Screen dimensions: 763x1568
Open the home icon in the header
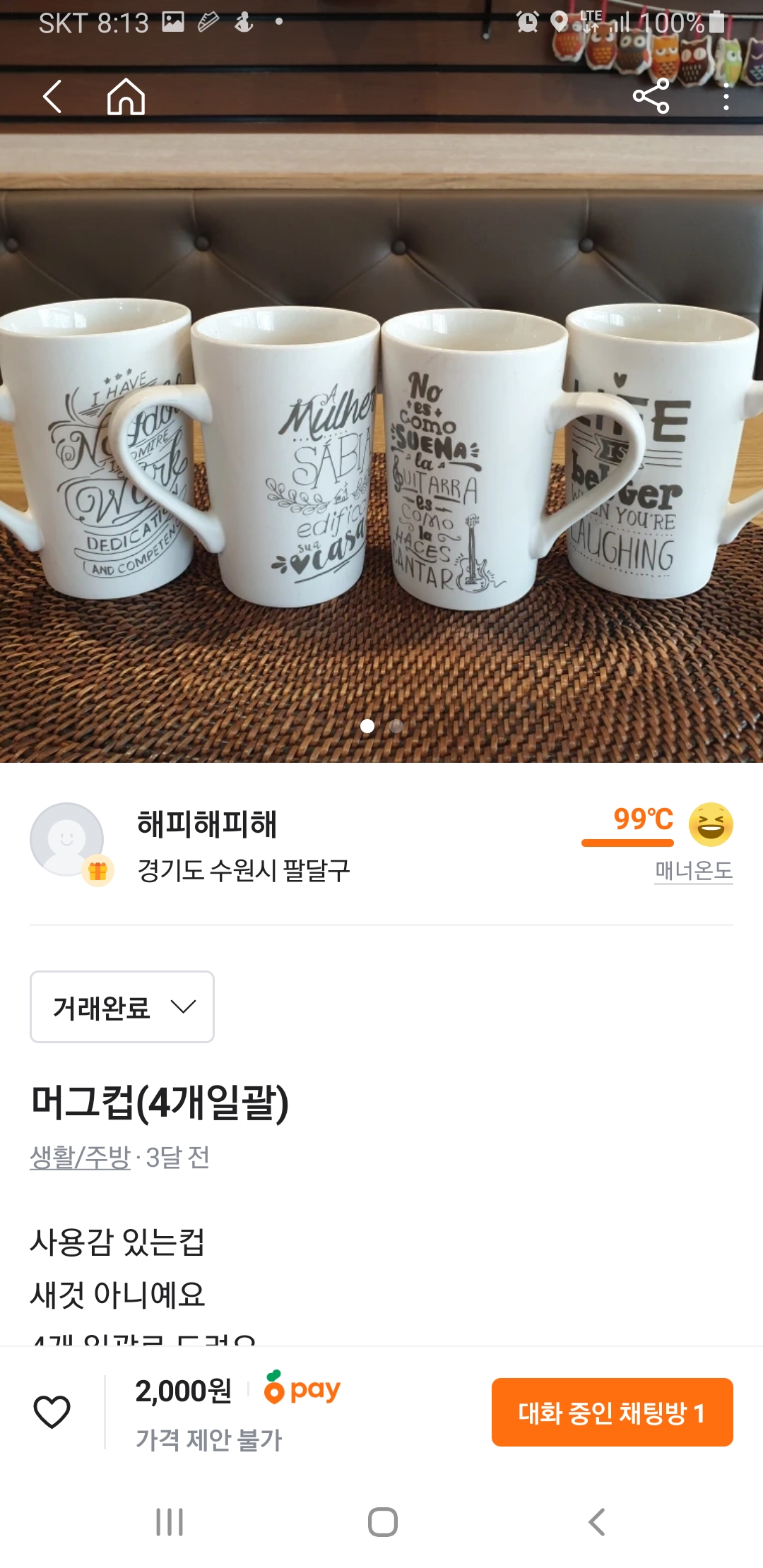pos(126,97)
